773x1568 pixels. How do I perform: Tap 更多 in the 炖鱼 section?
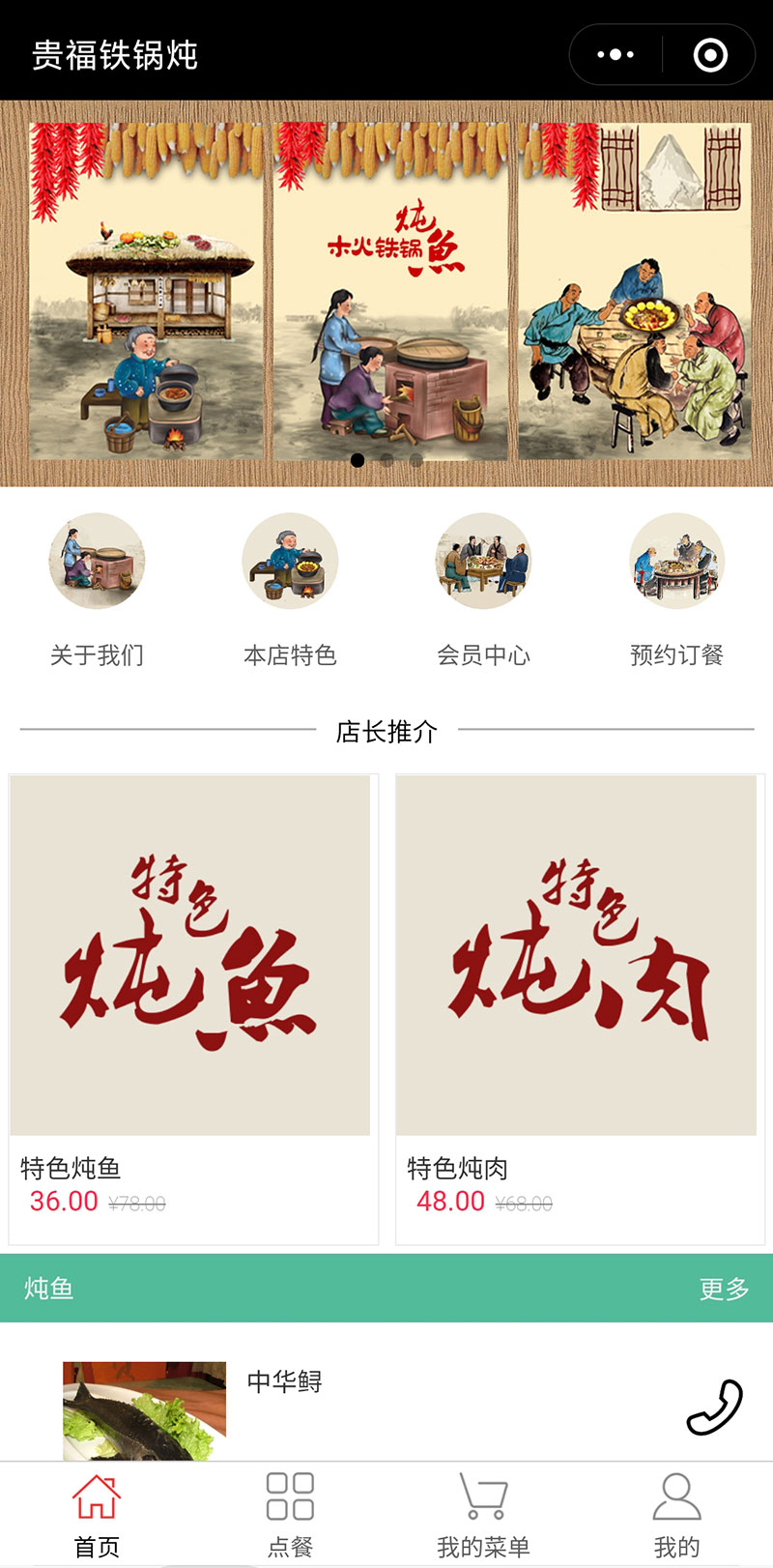724,1289
